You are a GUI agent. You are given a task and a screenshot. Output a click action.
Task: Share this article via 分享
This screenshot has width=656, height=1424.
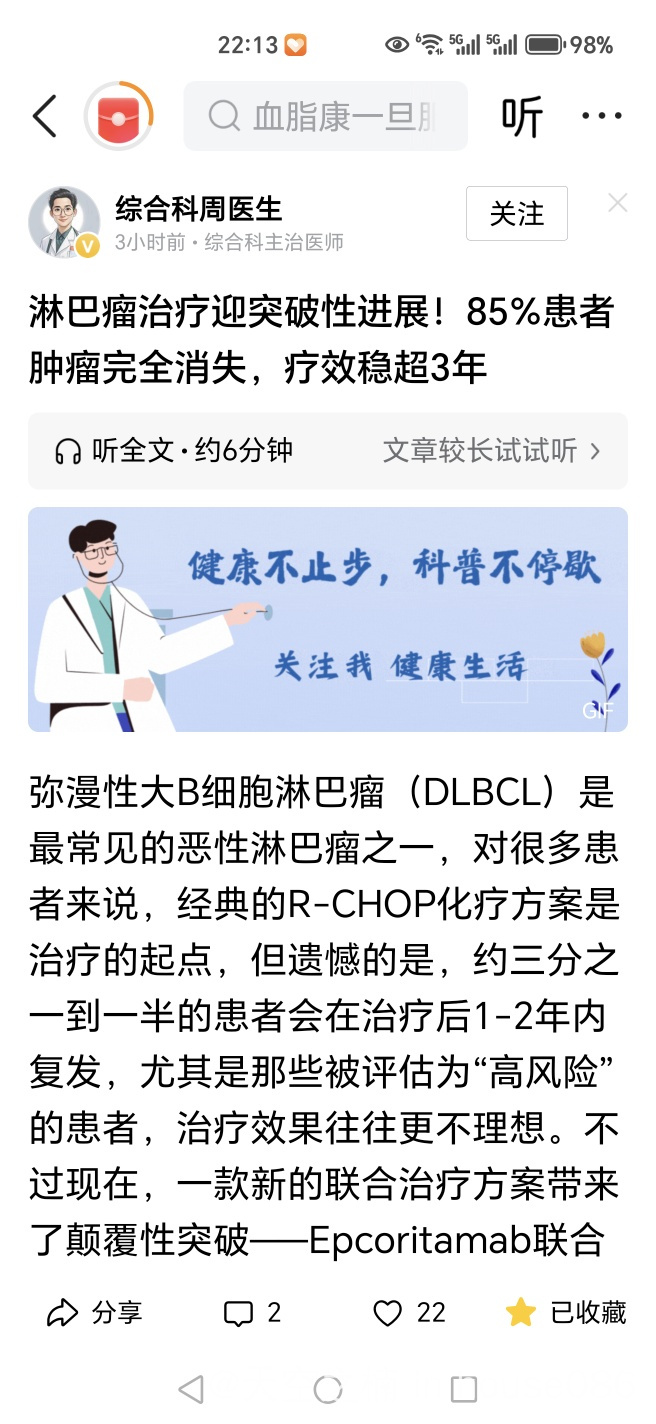(x=95, y=1312)
